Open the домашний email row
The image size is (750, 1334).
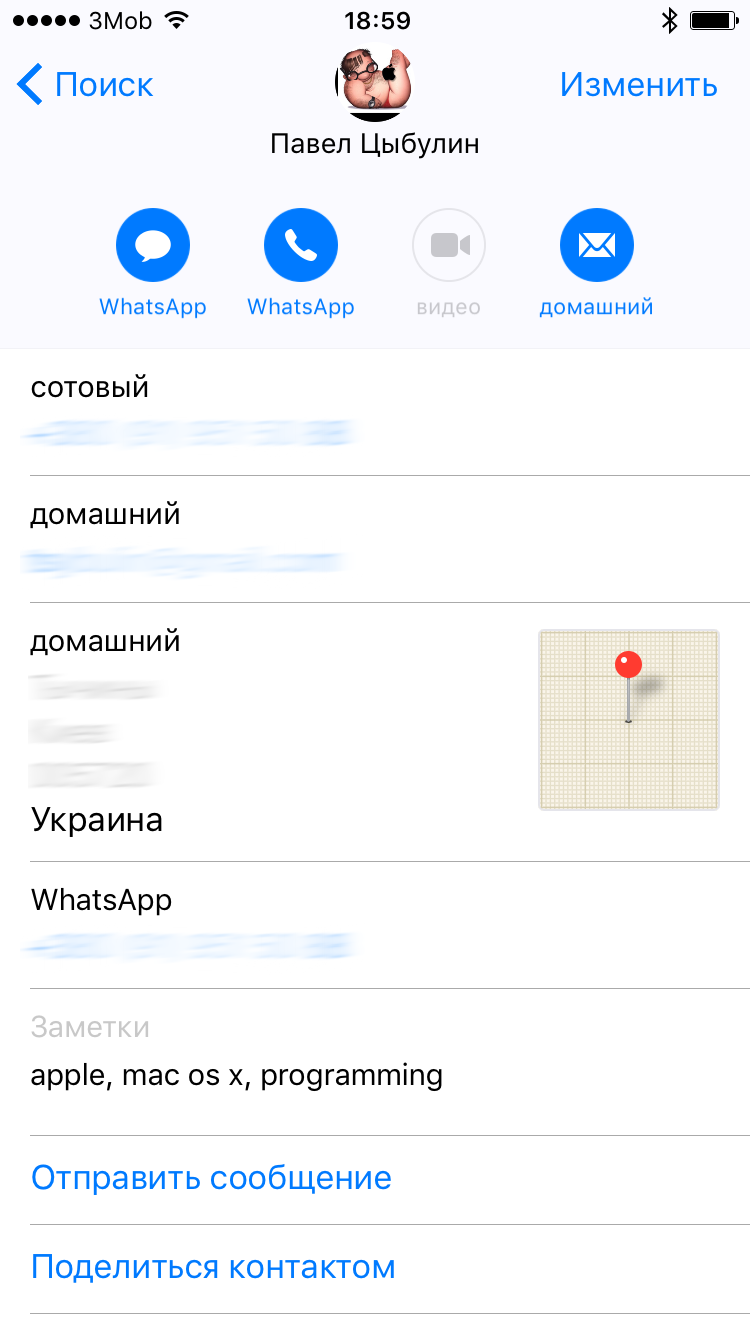click(375, 539)
